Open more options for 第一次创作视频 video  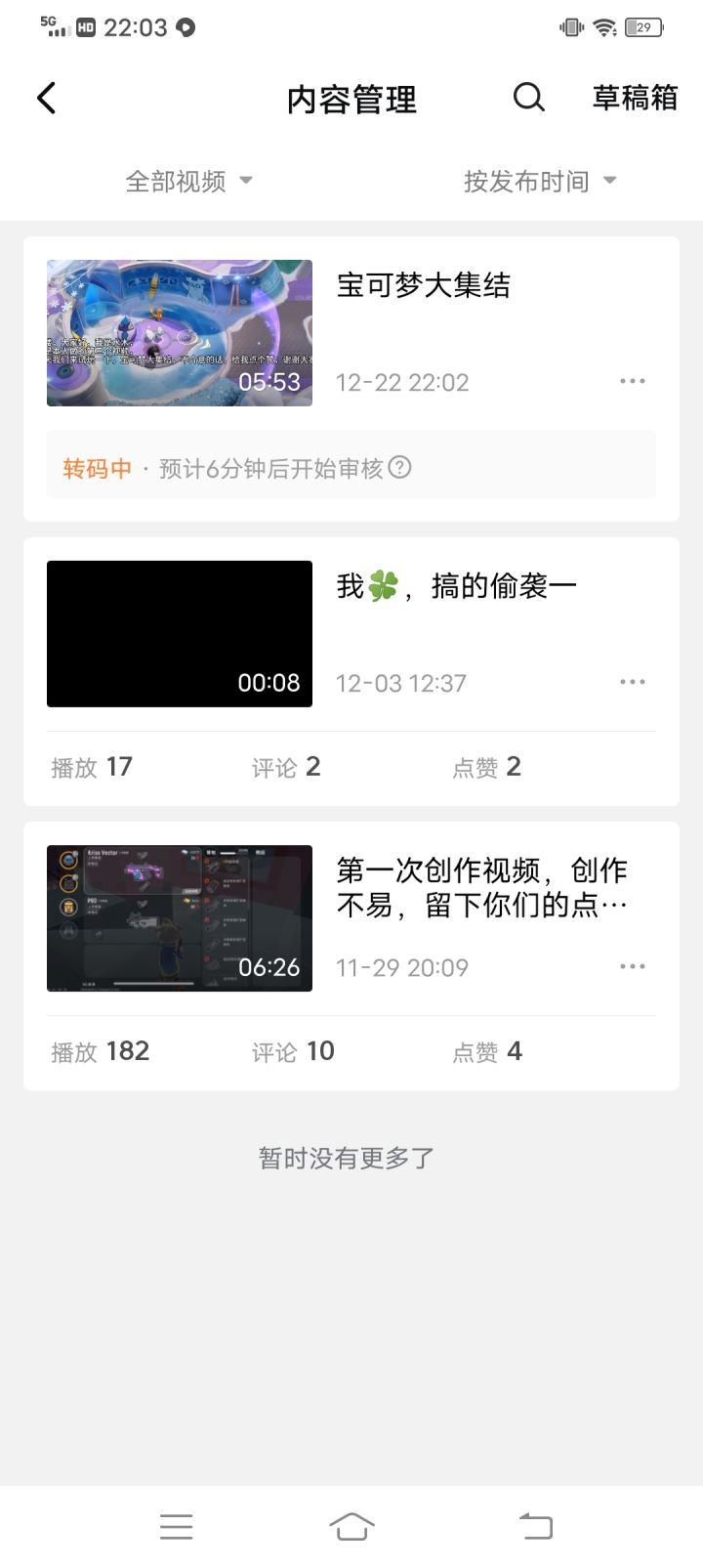[x=633, y=966]
